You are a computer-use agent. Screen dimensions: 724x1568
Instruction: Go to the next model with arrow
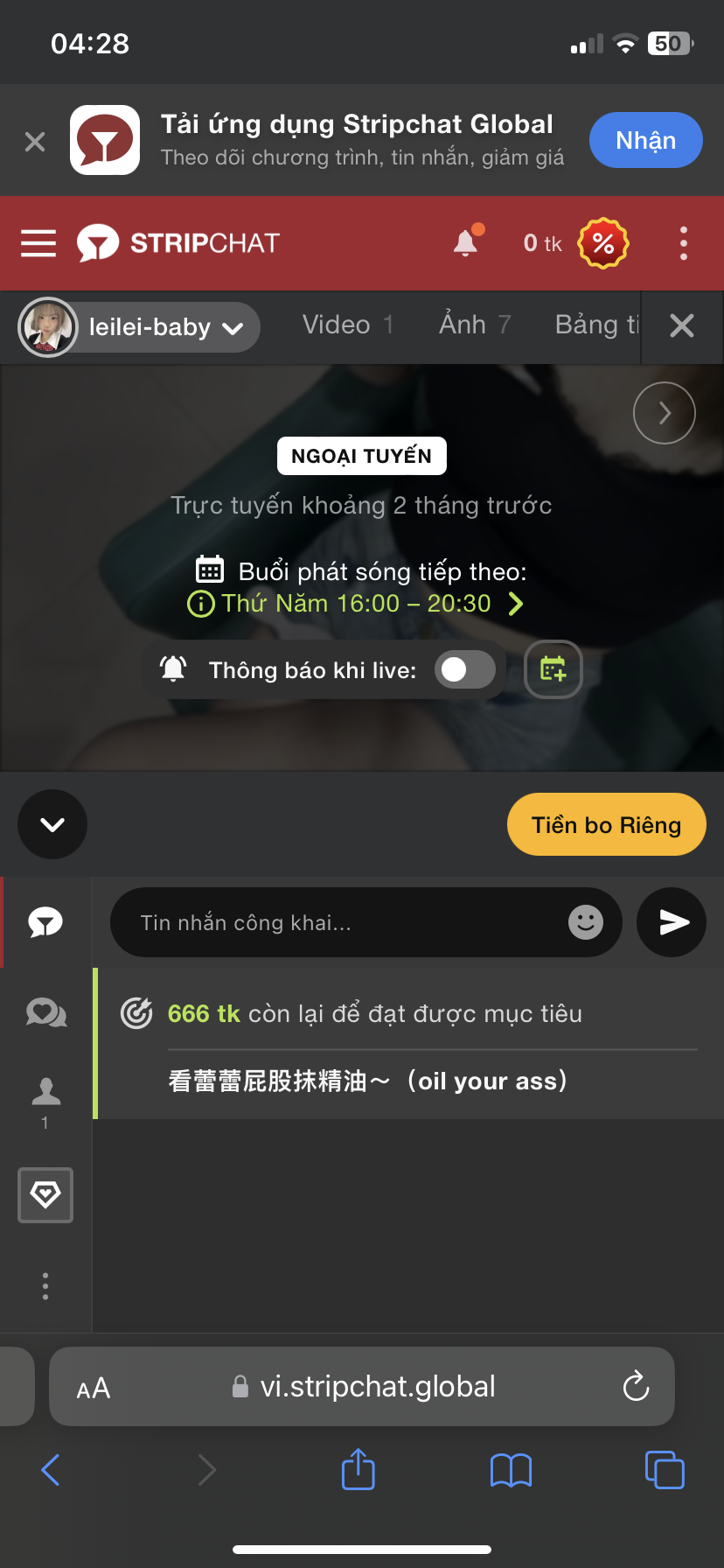click(664, 413)
